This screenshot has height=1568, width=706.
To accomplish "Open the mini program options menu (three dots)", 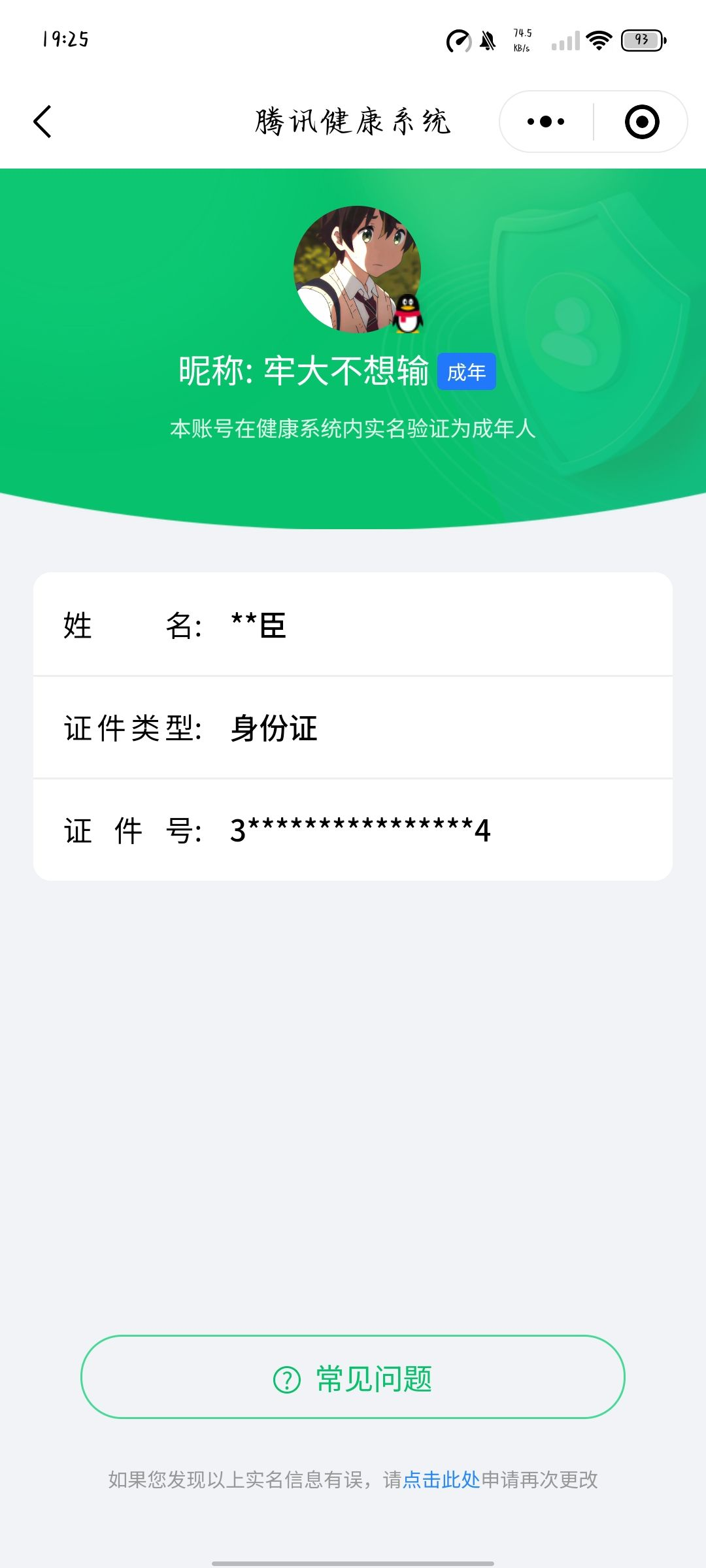I will click(x=545, y=122).
